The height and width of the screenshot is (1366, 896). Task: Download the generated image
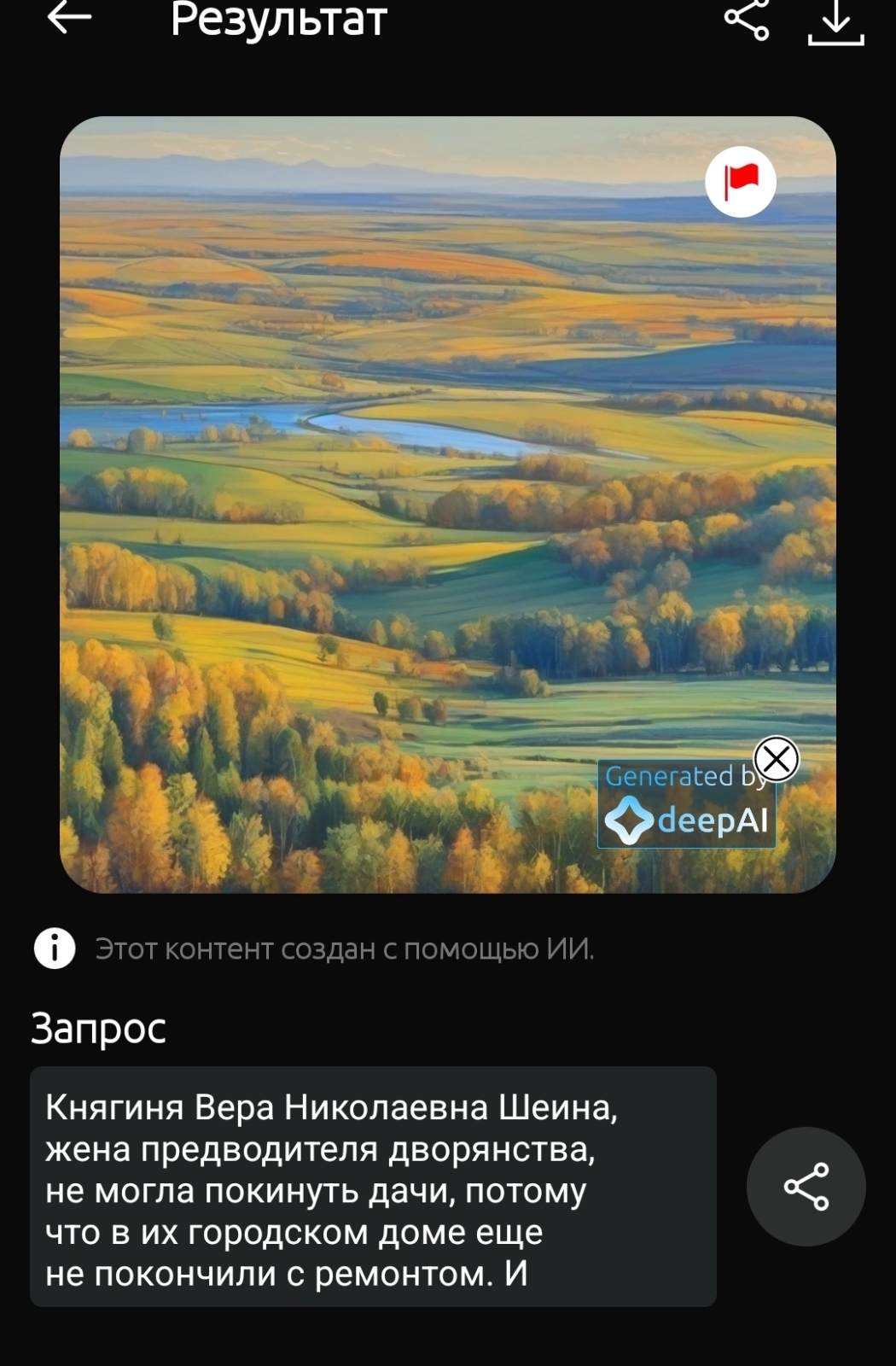point(835,20)
